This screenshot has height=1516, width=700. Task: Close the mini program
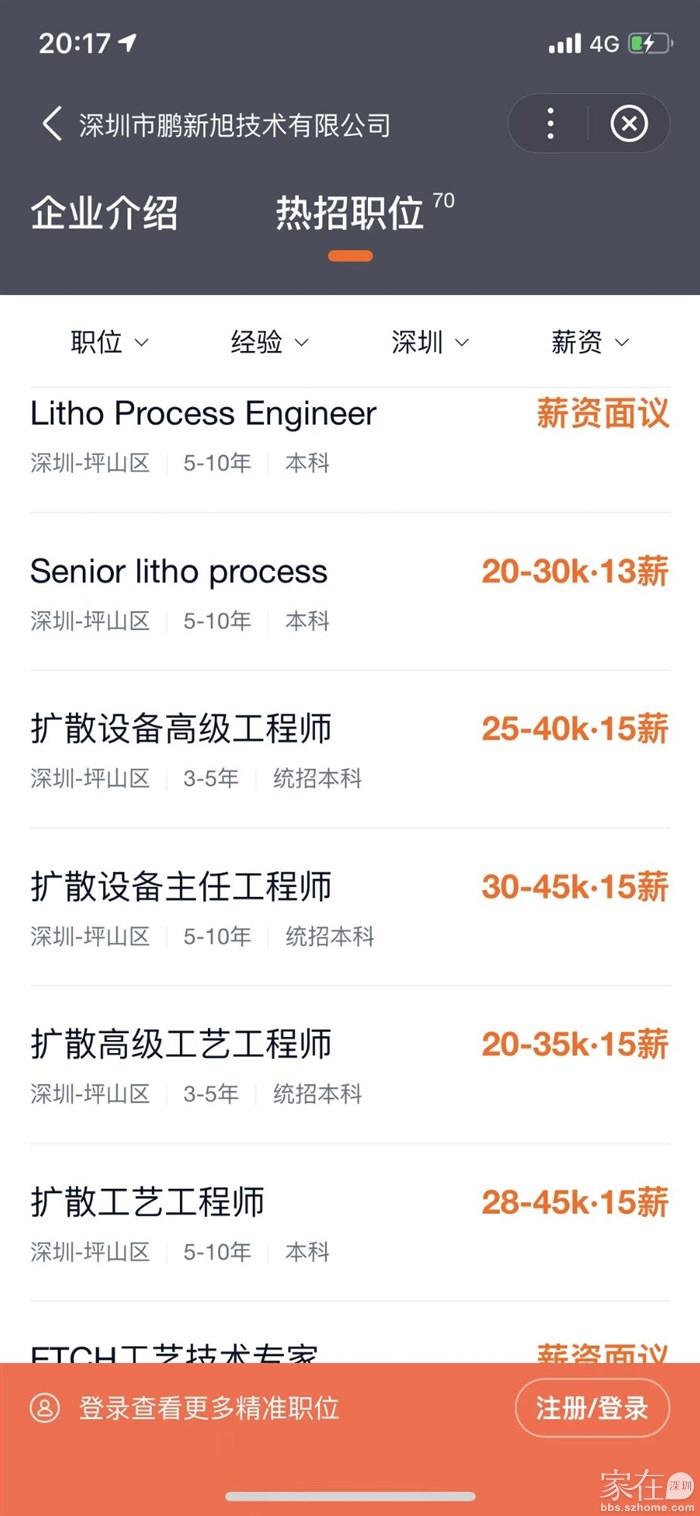pos(629,124)
